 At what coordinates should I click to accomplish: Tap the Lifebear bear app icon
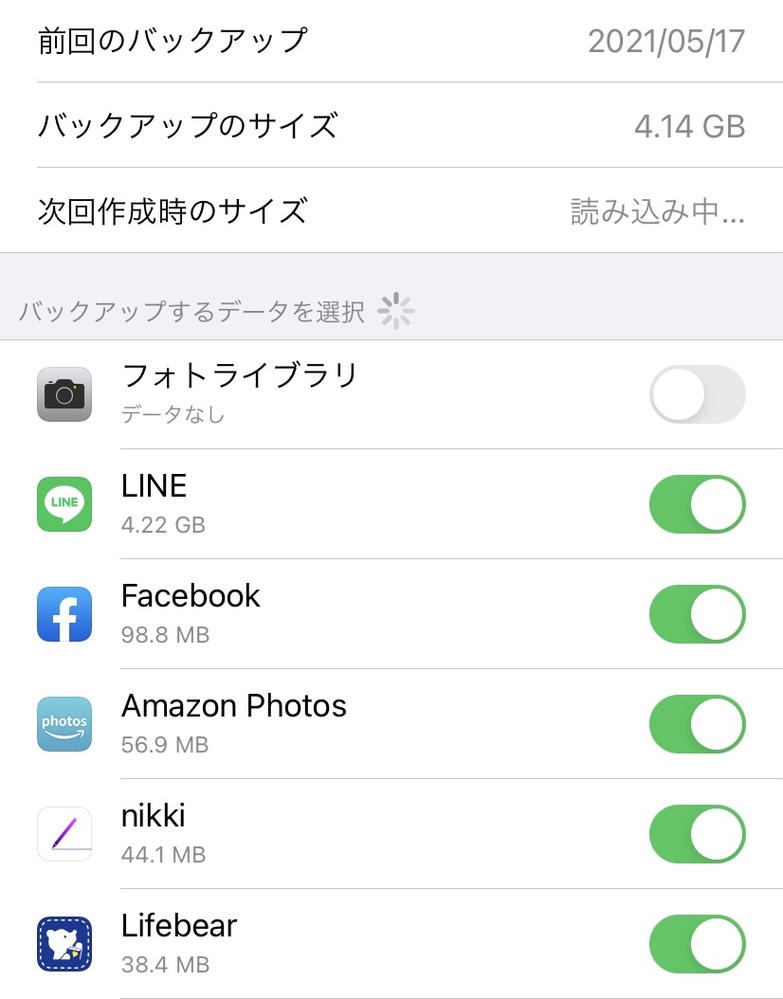coord(63,944)
